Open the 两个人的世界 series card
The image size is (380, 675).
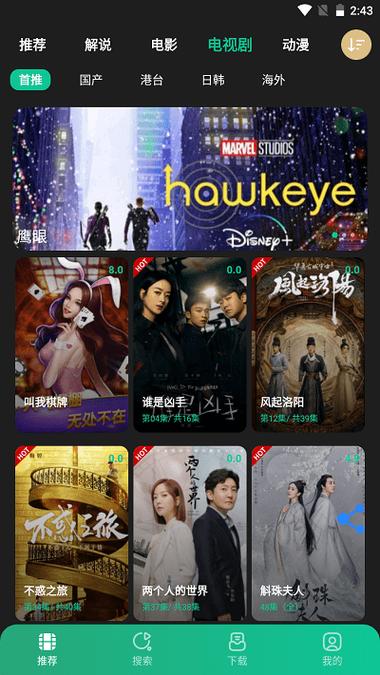[x=190, y=533]
